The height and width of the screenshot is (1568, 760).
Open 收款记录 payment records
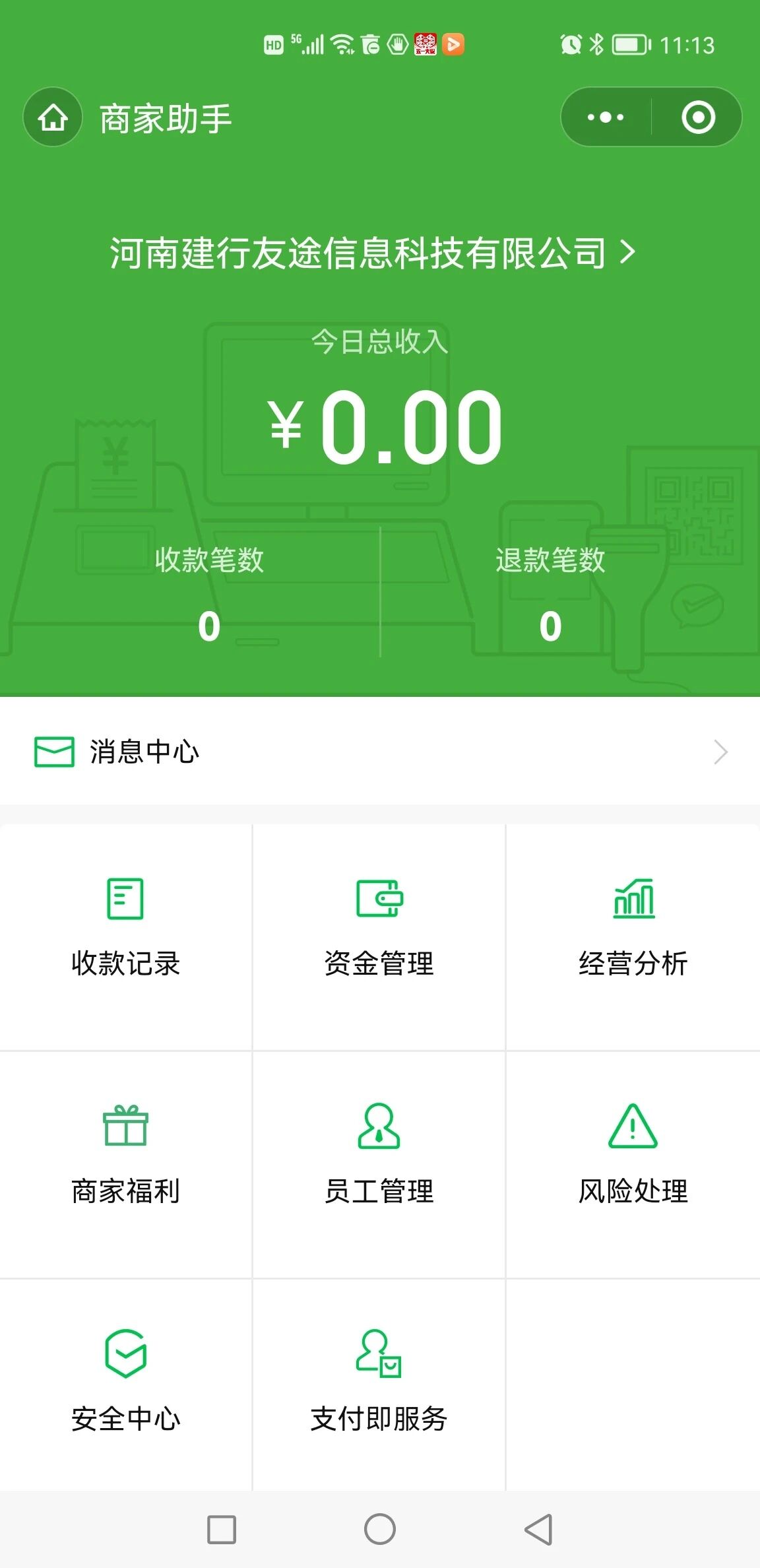pos(125,931)
